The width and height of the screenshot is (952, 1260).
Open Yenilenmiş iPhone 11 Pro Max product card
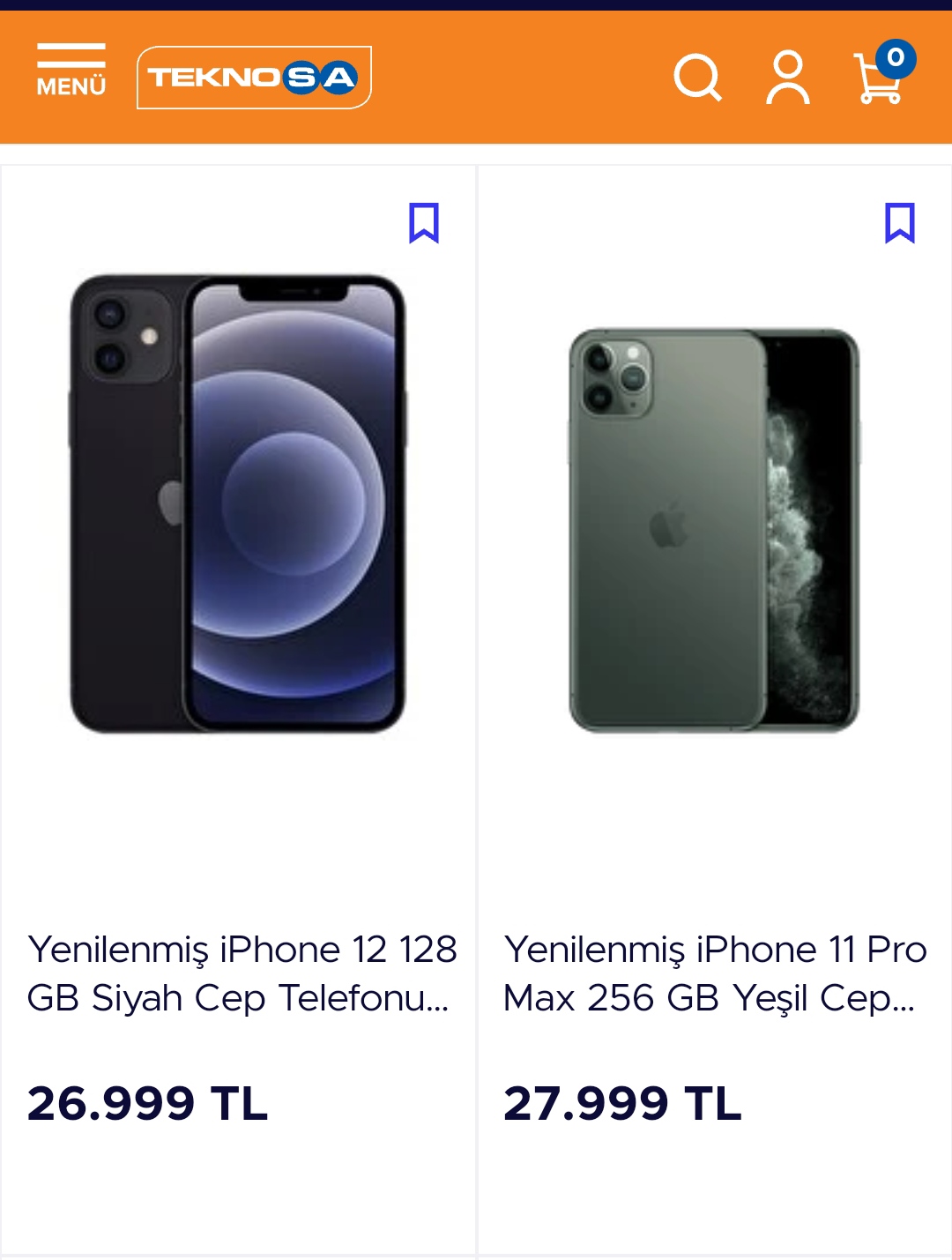714,973
